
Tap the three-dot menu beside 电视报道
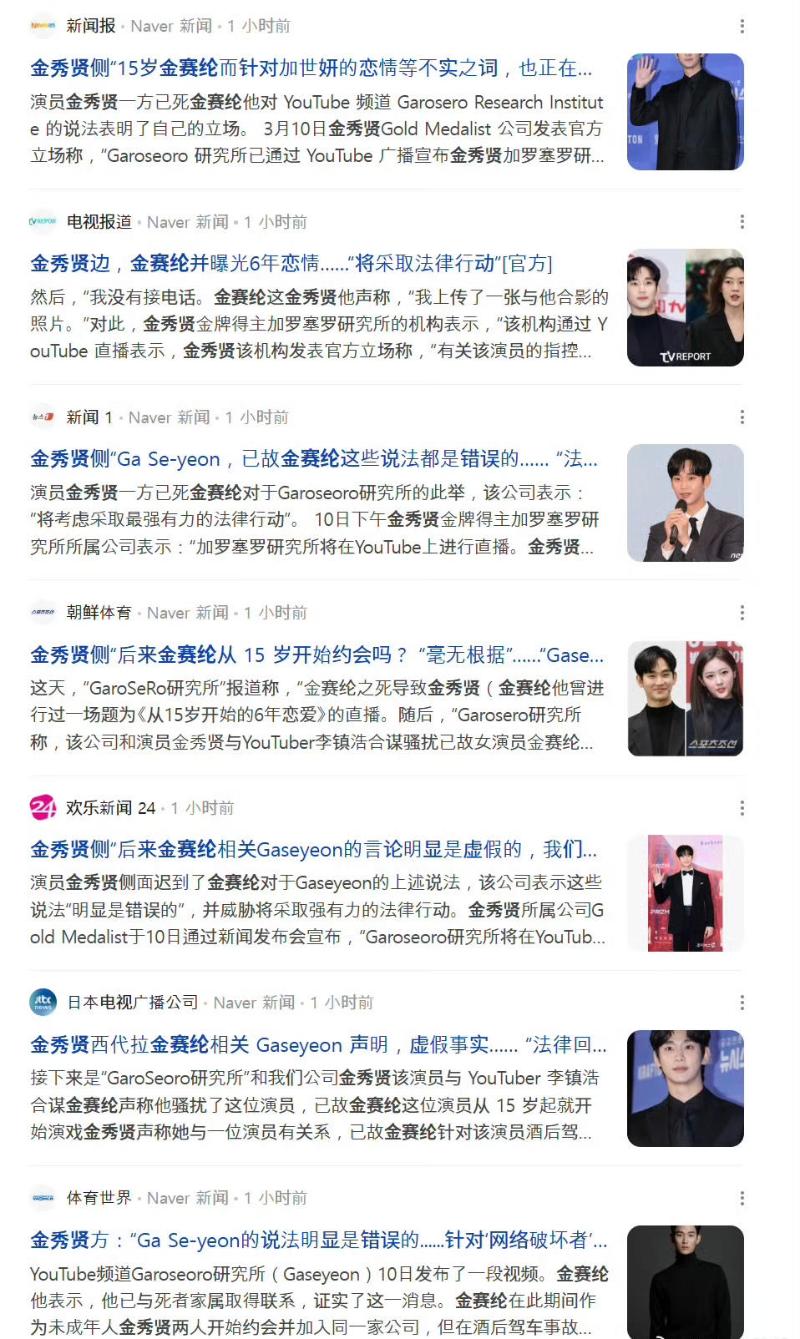[741, 221]
